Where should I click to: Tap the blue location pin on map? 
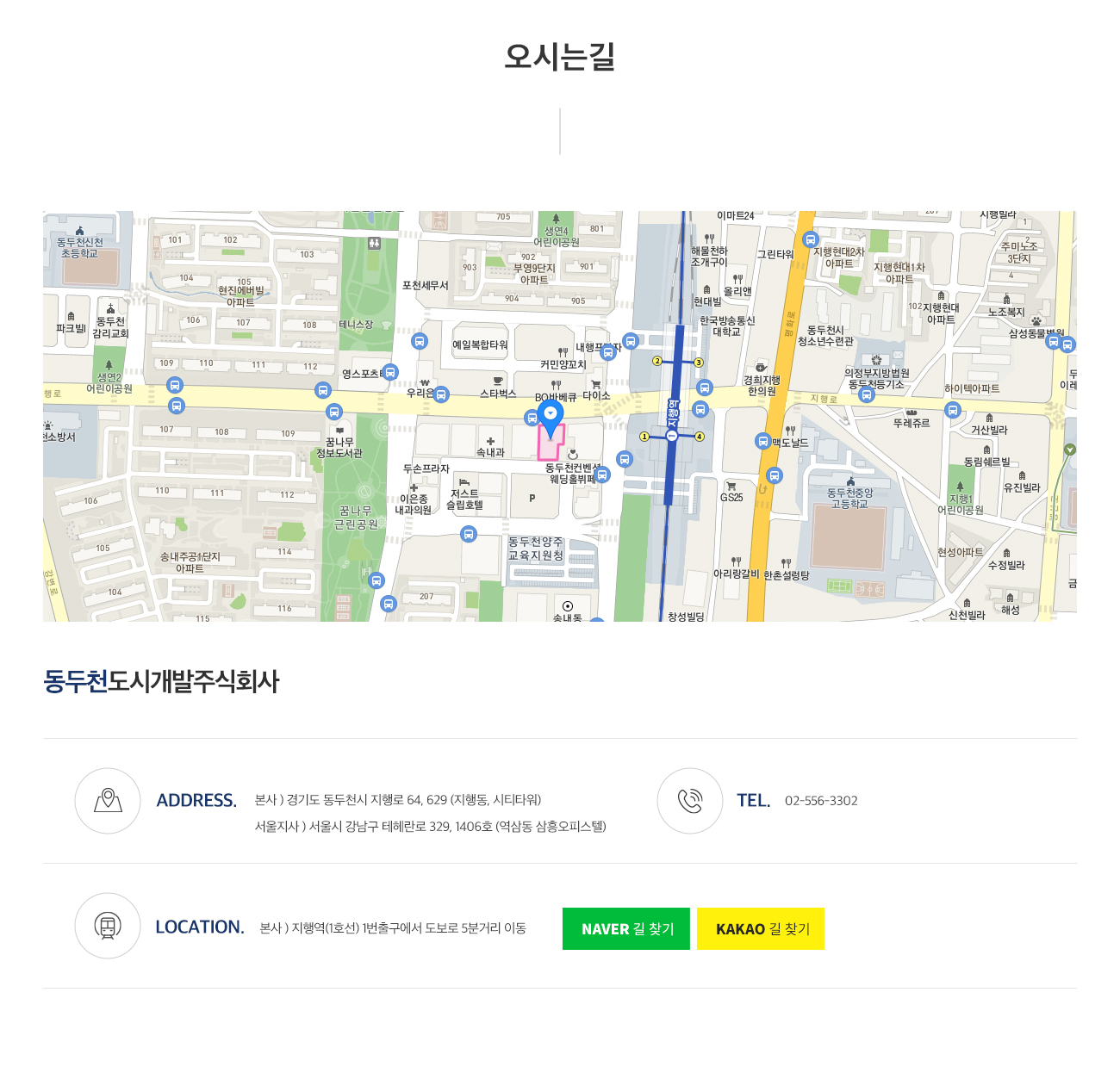click(x=550, y=414)
